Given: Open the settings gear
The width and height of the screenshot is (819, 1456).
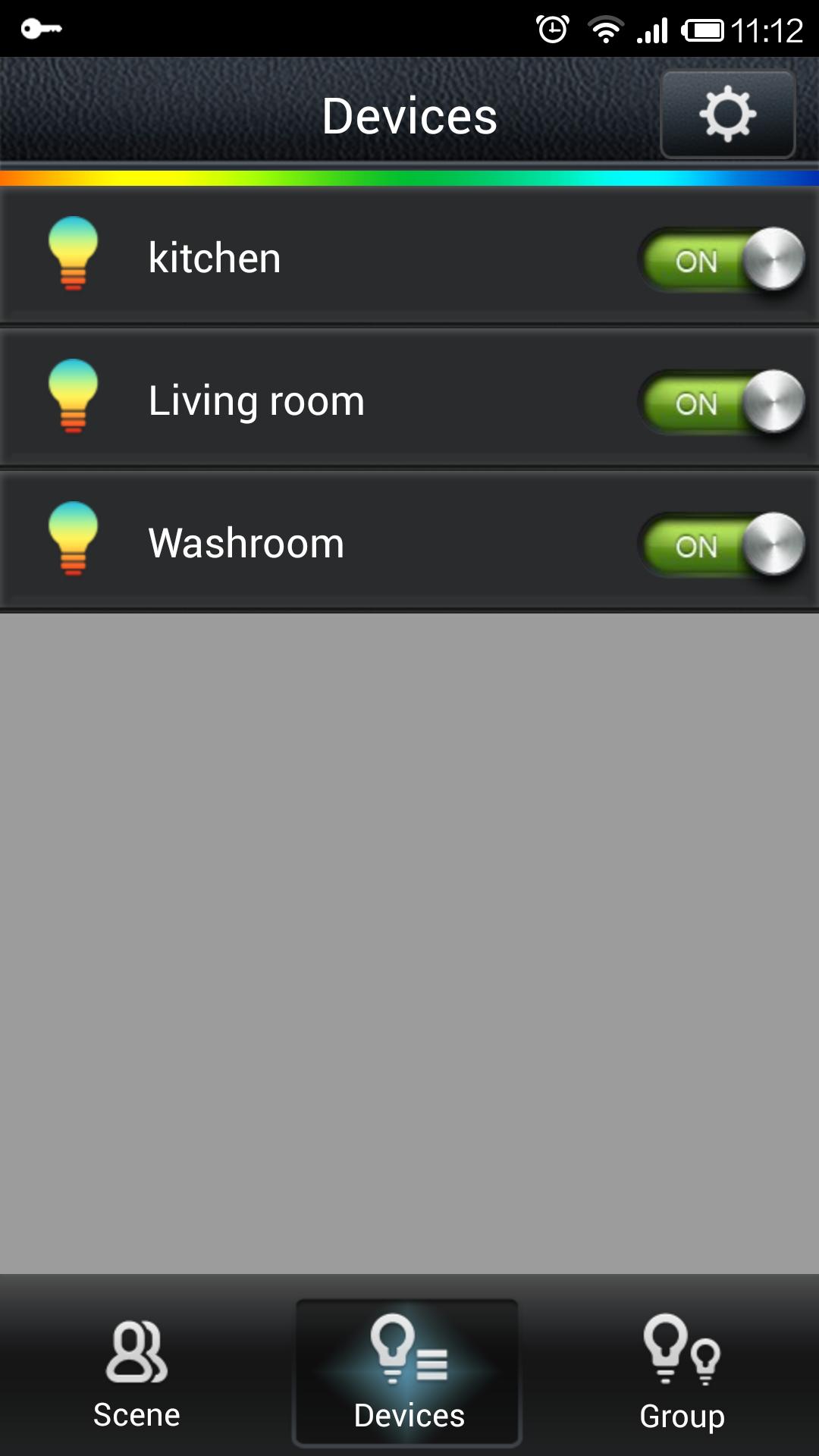Looking at the screenshot, I should (x=727, y=115).
